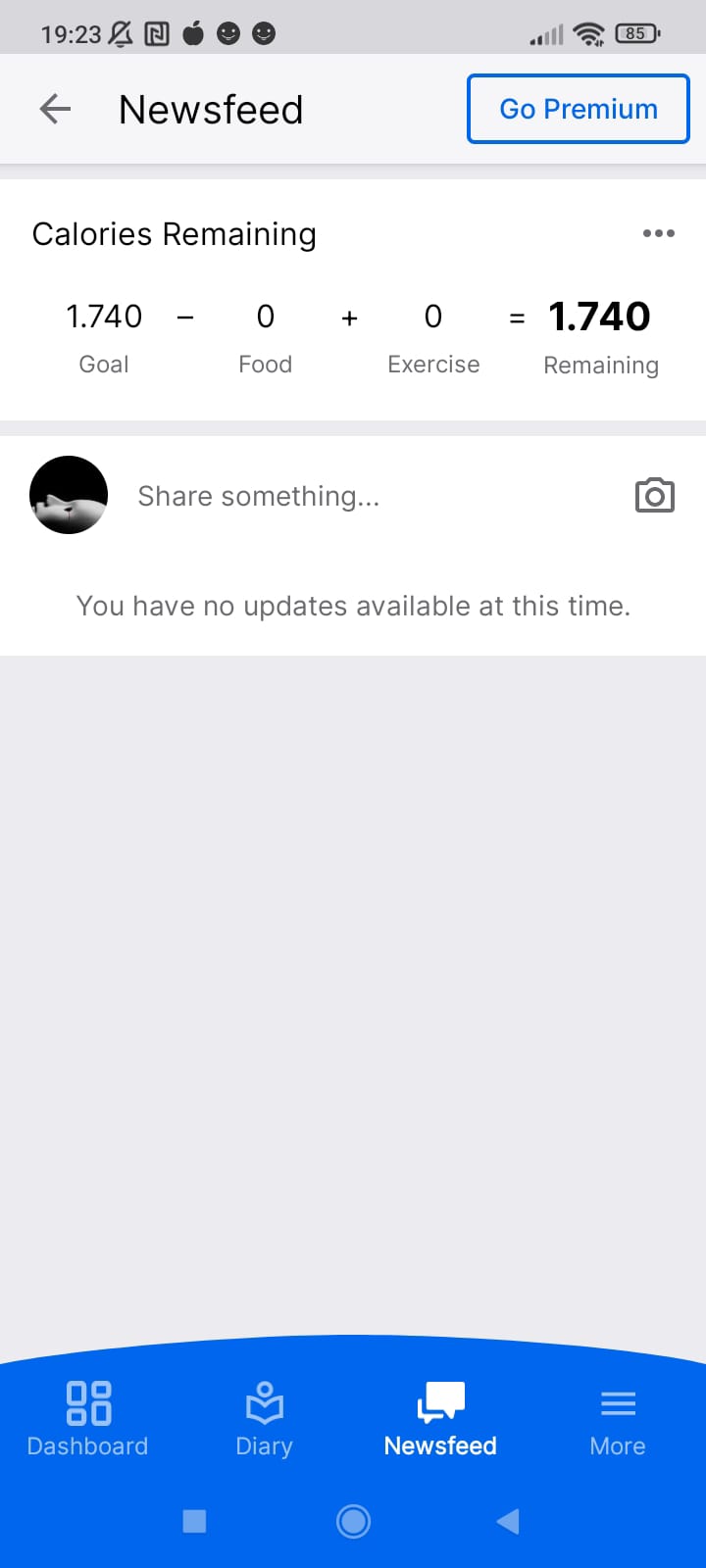Select the Newsfeed tab

pyautogui.click(x=440, y=1418)
